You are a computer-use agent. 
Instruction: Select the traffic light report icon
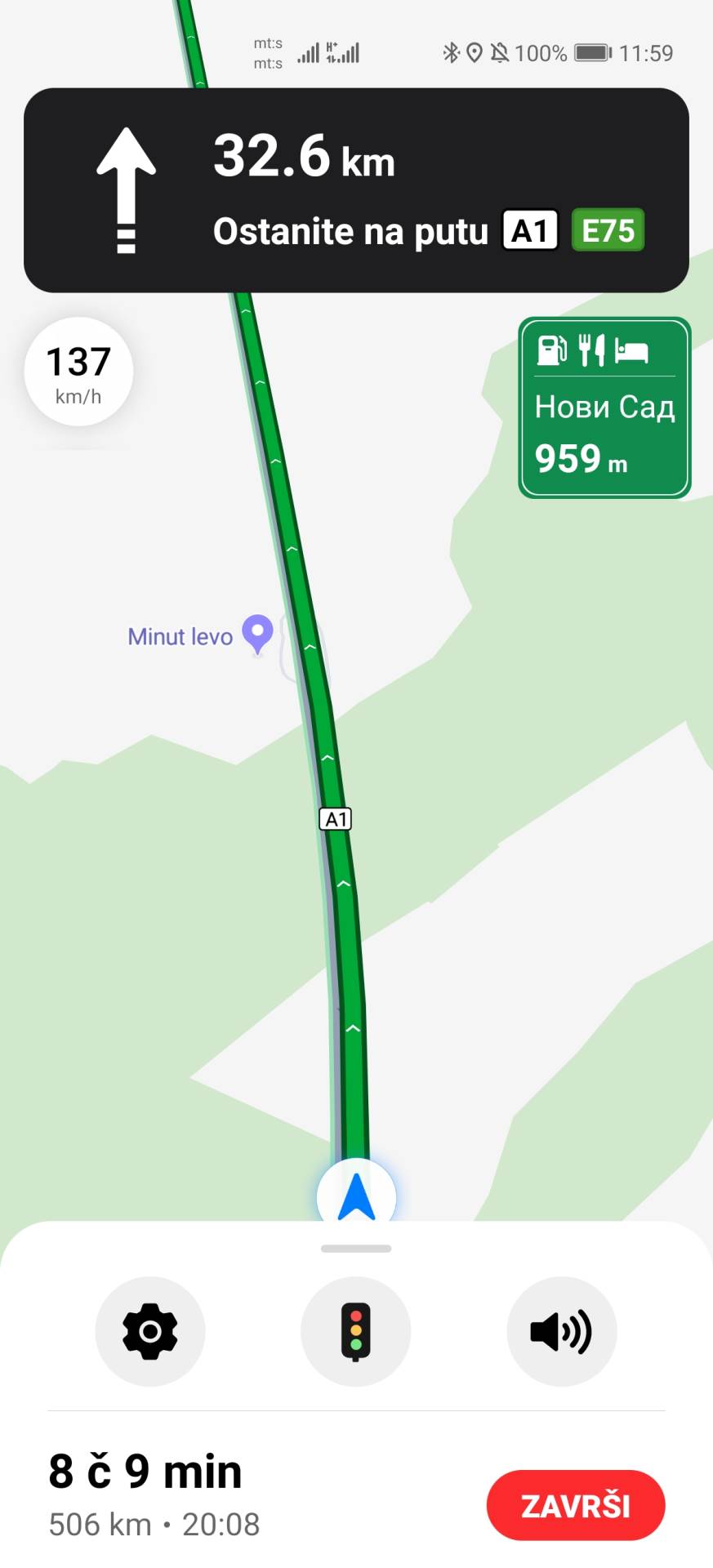pyautogui.click(x=356, y=1331)
